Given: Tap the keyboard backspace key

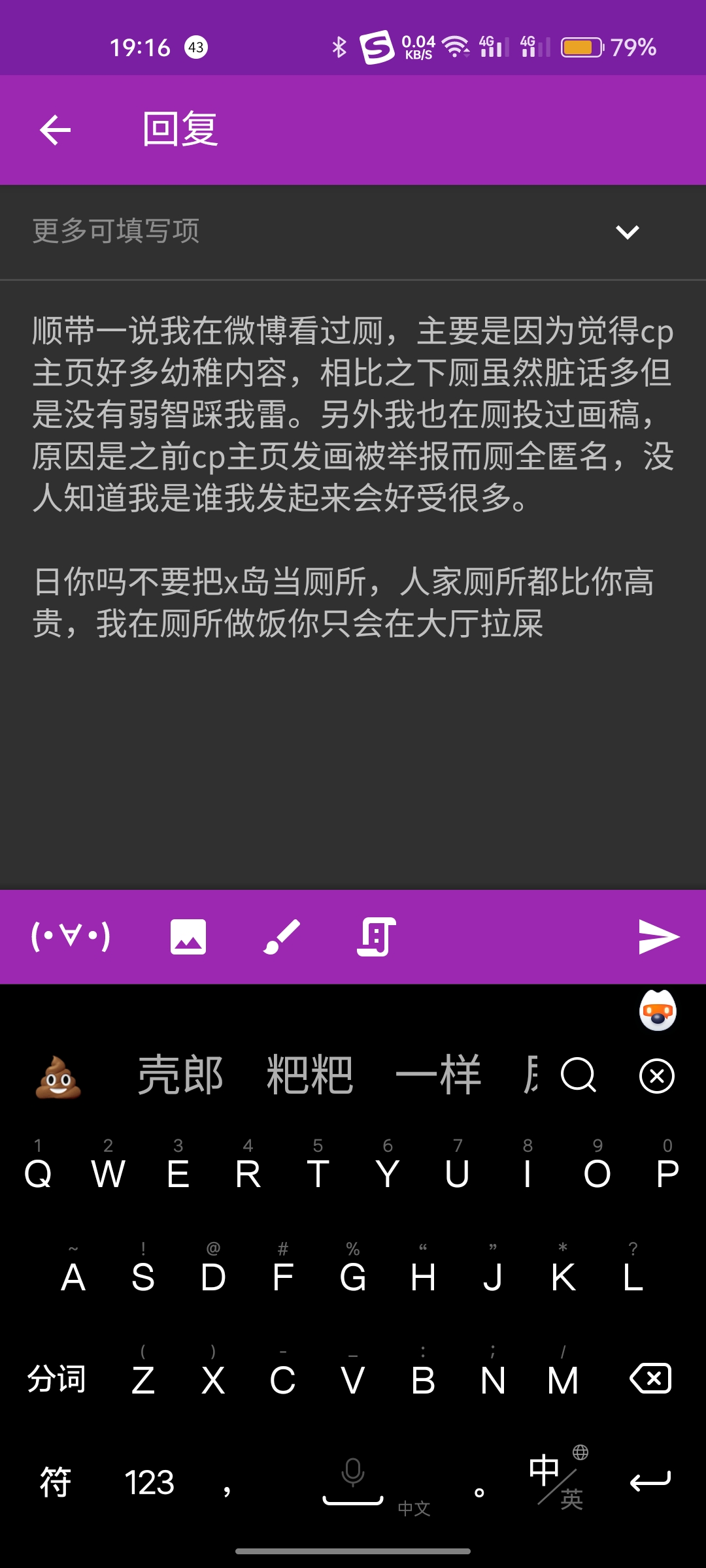Looking at the screenshot, I should coord(650,1379).
